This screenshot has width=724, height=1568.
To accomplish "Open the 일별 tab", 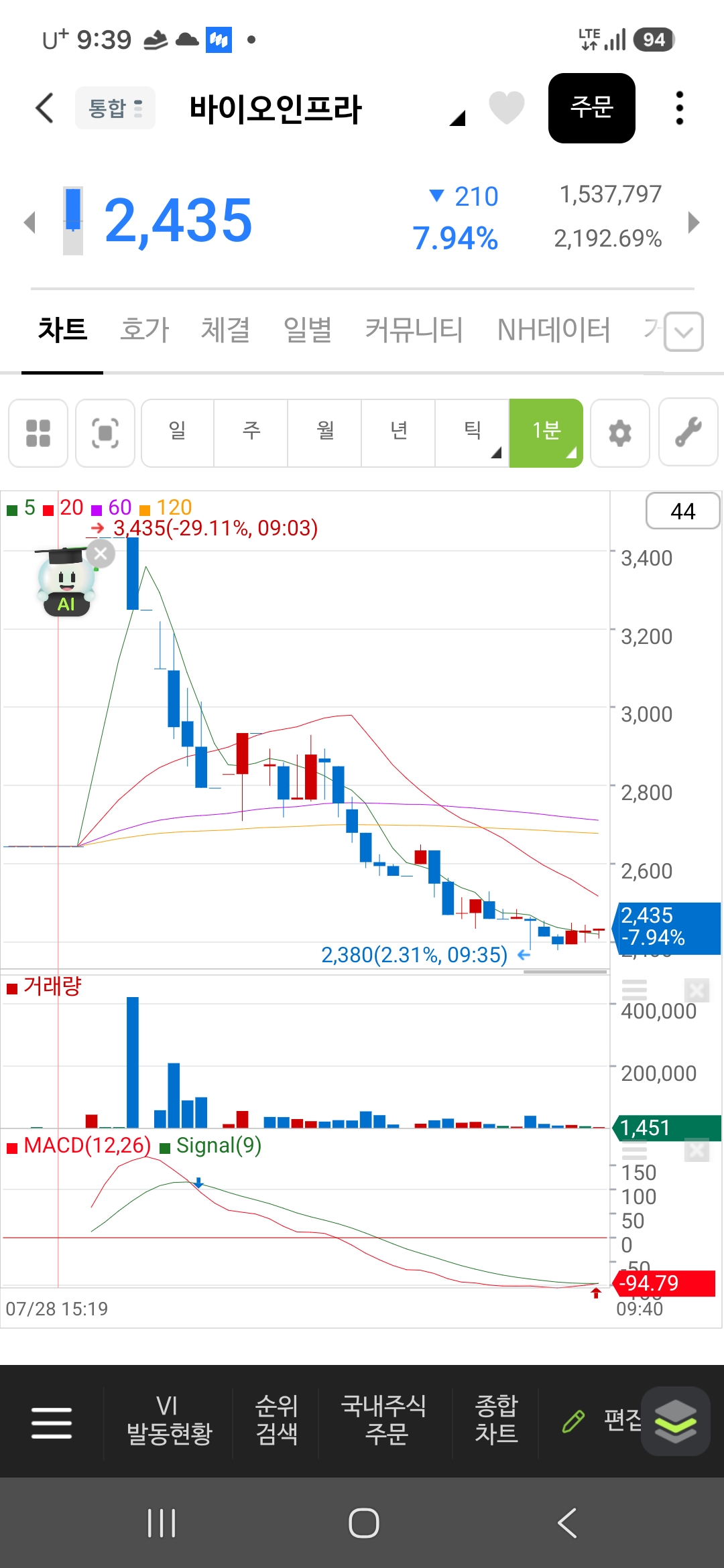I will tap(308, 330).
